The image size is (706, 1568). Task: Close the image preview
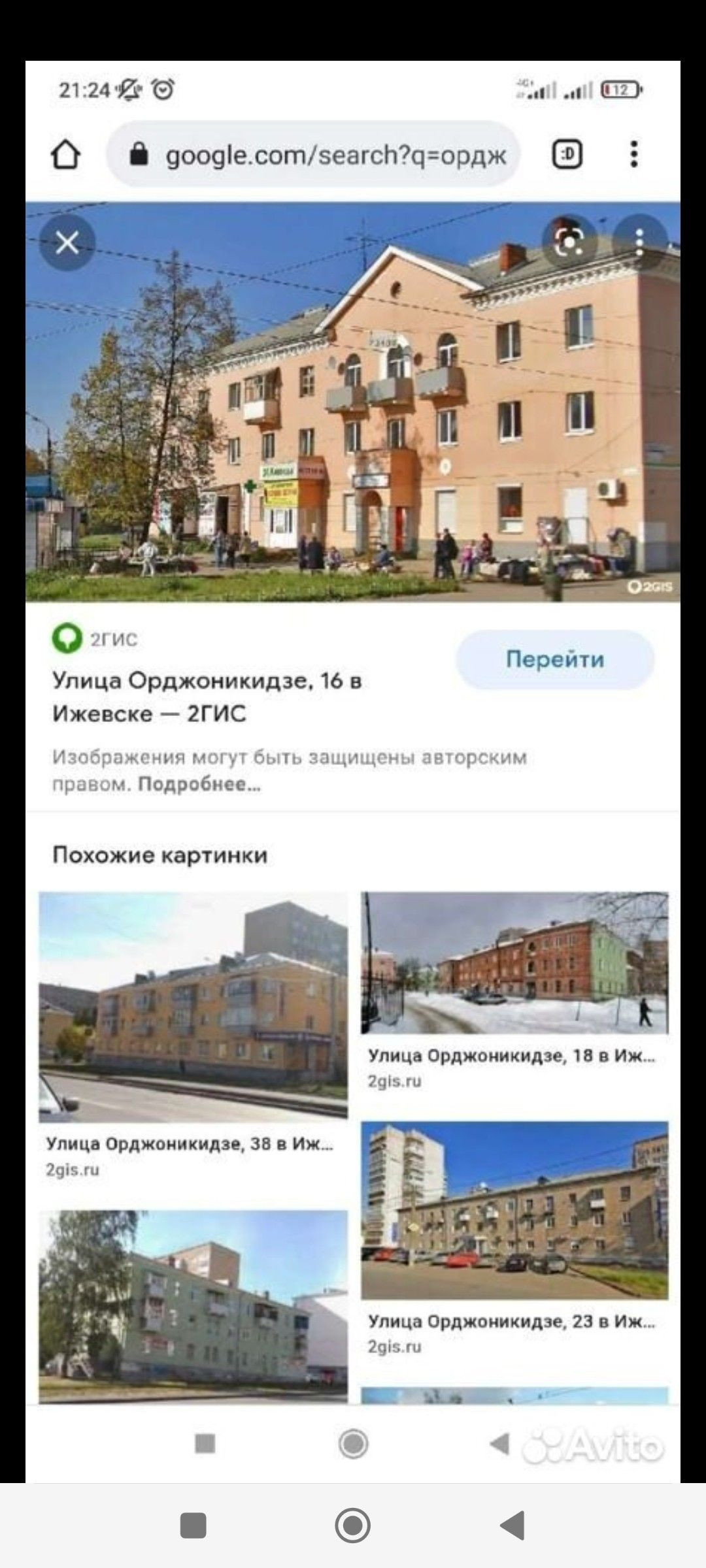67,243
